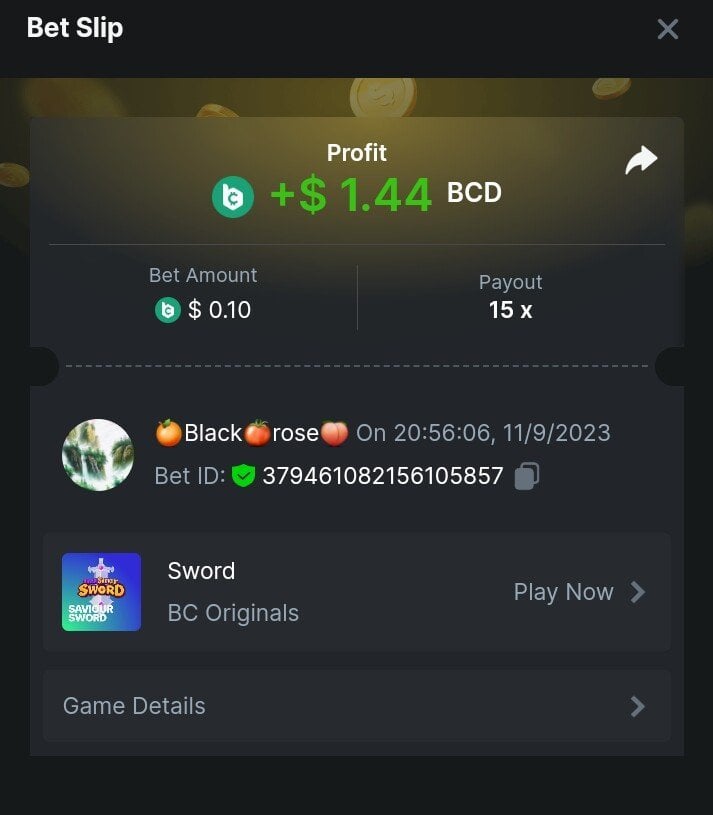Play the Sword game now
Image resolution: width=713 pixels, height=815 pixels.
(x=579, y=592)
